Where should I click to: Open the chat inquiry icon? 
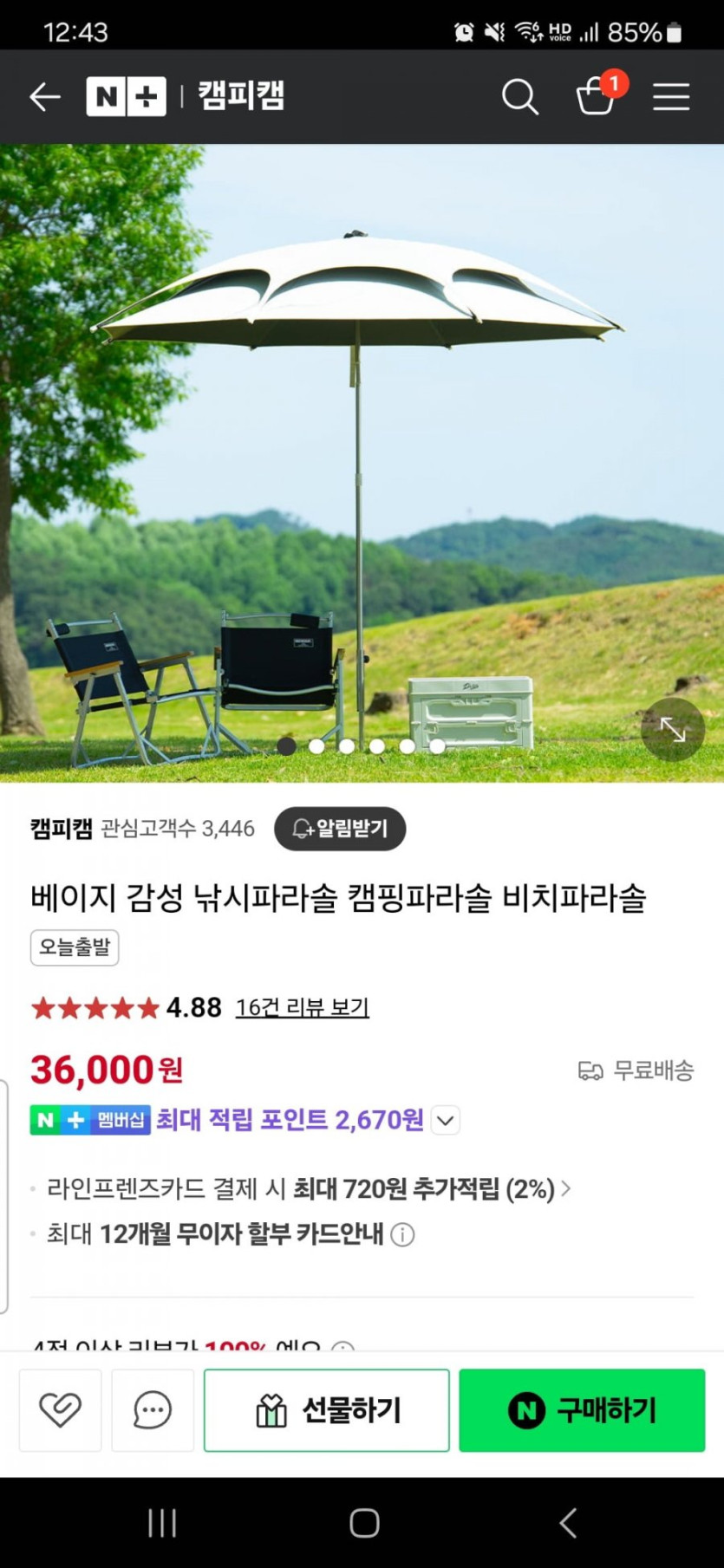coord(153,1410)
